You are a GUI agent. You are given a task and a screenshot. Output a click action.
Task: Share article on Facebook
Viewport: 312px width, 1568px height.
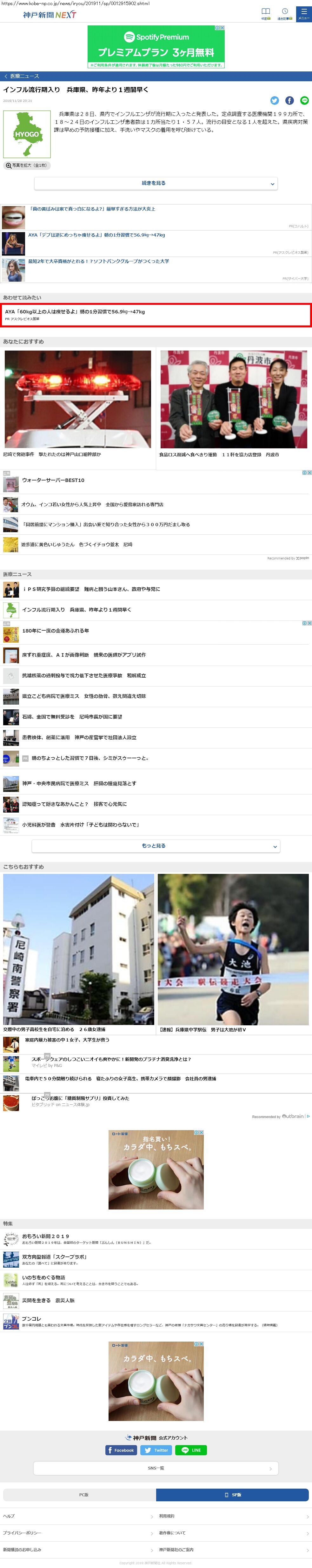pos(289,100)
